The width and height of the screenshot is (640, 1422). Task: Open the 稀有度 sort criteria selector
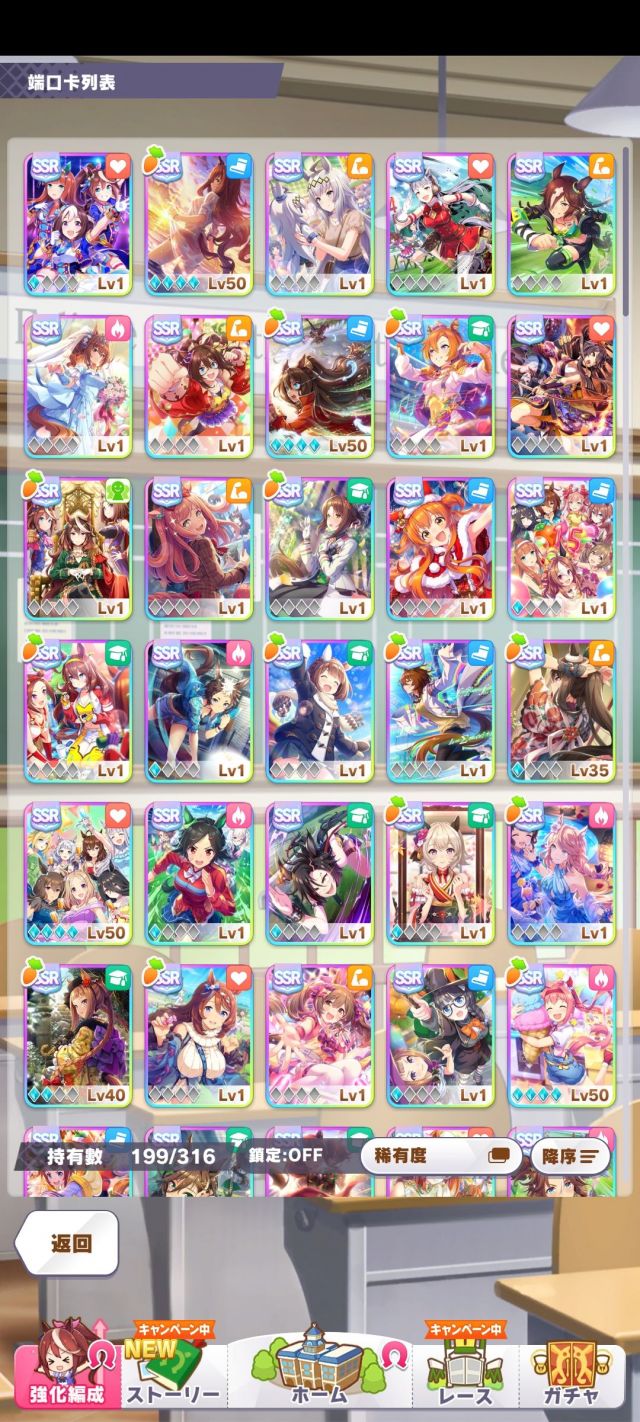440,1155
